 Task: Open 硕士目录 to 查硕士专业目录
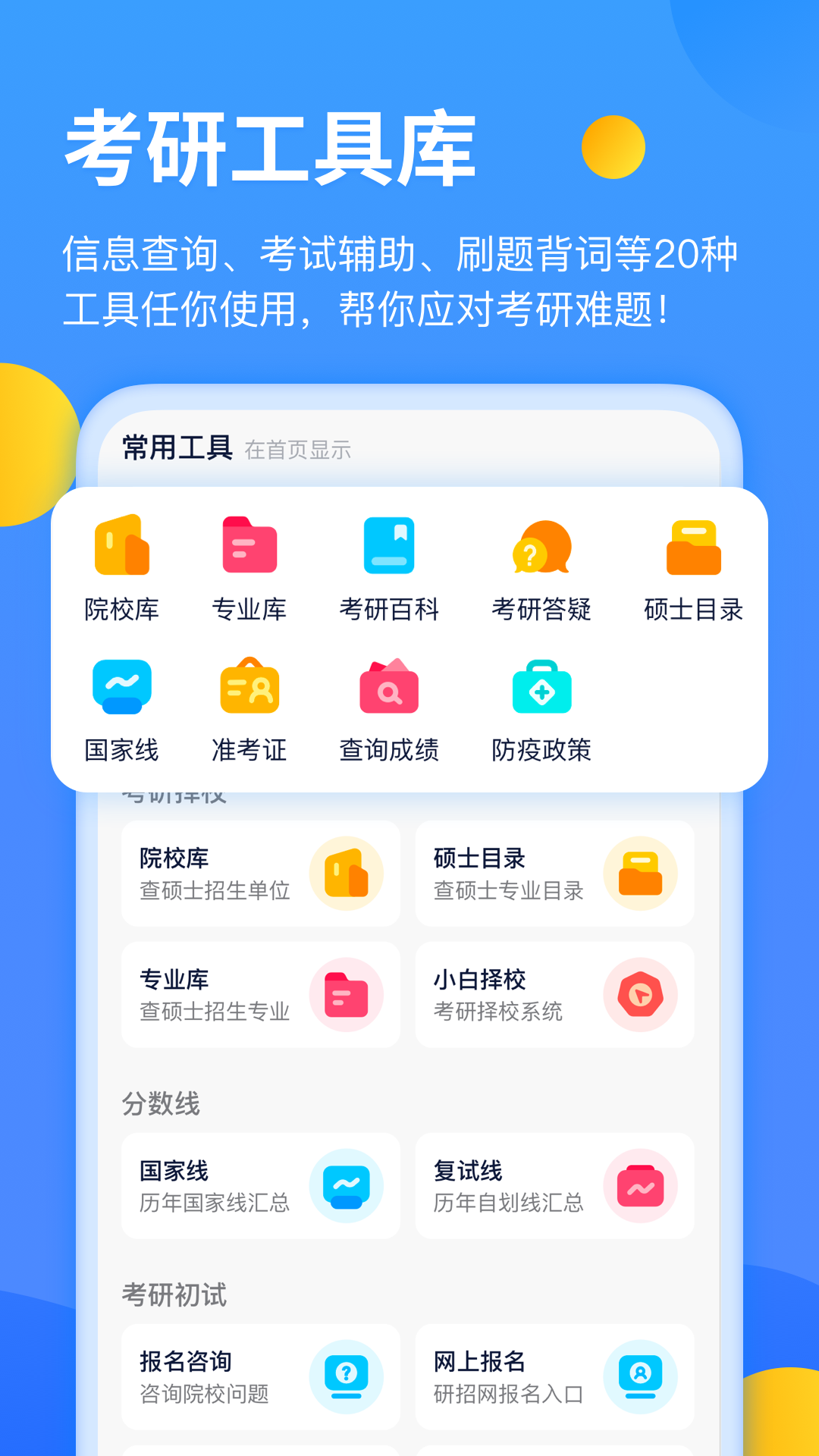coord(554,874)
